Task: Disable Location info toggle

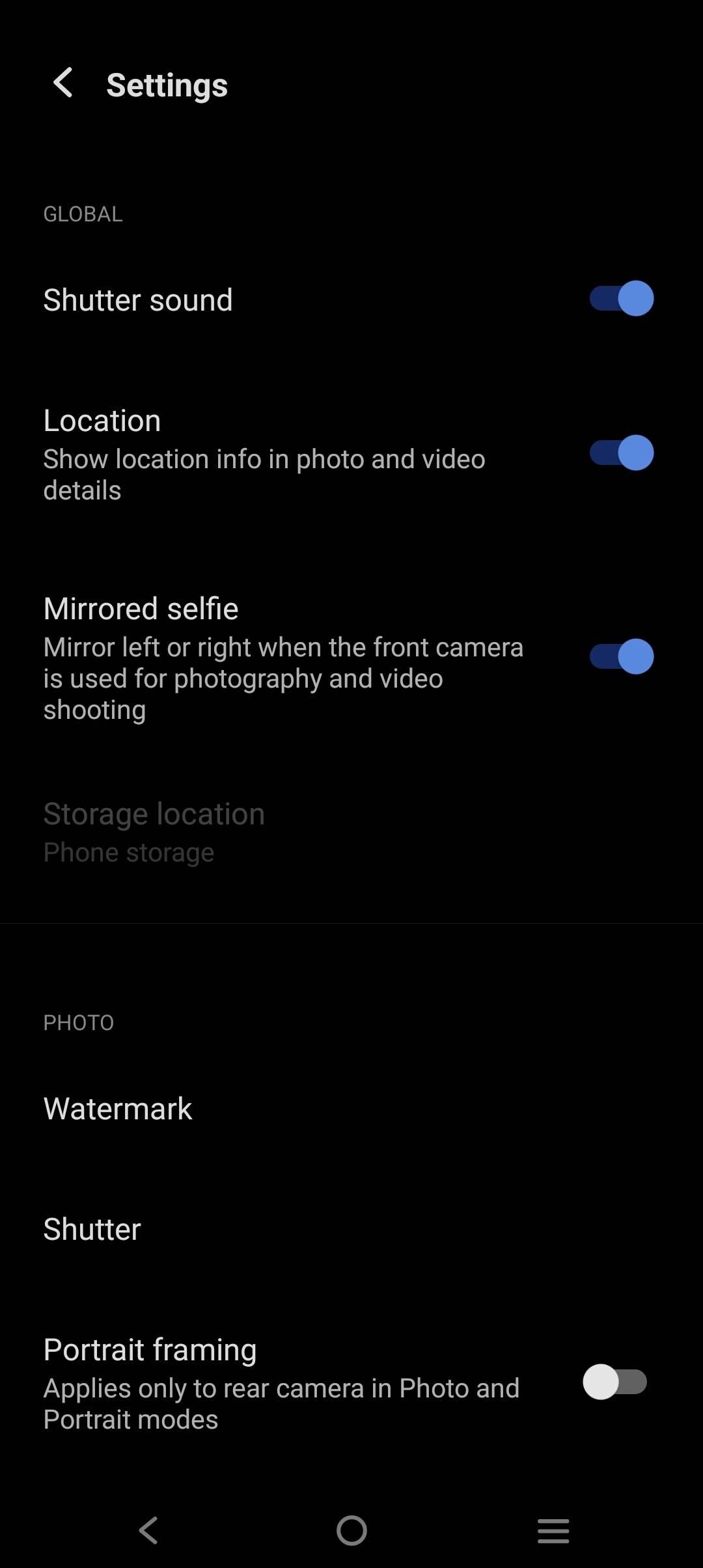Action: [x=621, y=453]
